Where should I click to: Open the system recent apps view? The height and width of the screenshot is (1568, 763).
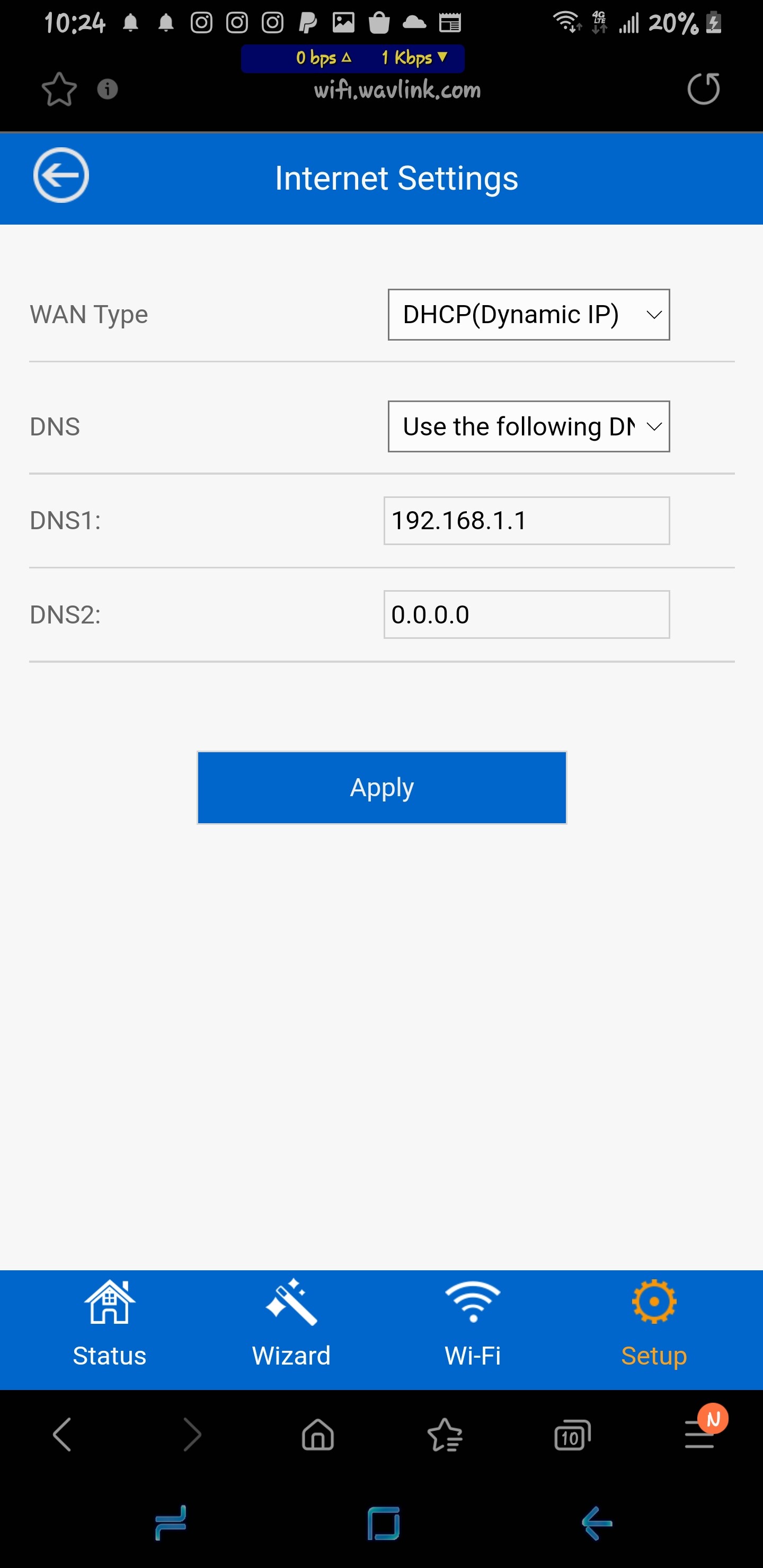click(171, 1523)
